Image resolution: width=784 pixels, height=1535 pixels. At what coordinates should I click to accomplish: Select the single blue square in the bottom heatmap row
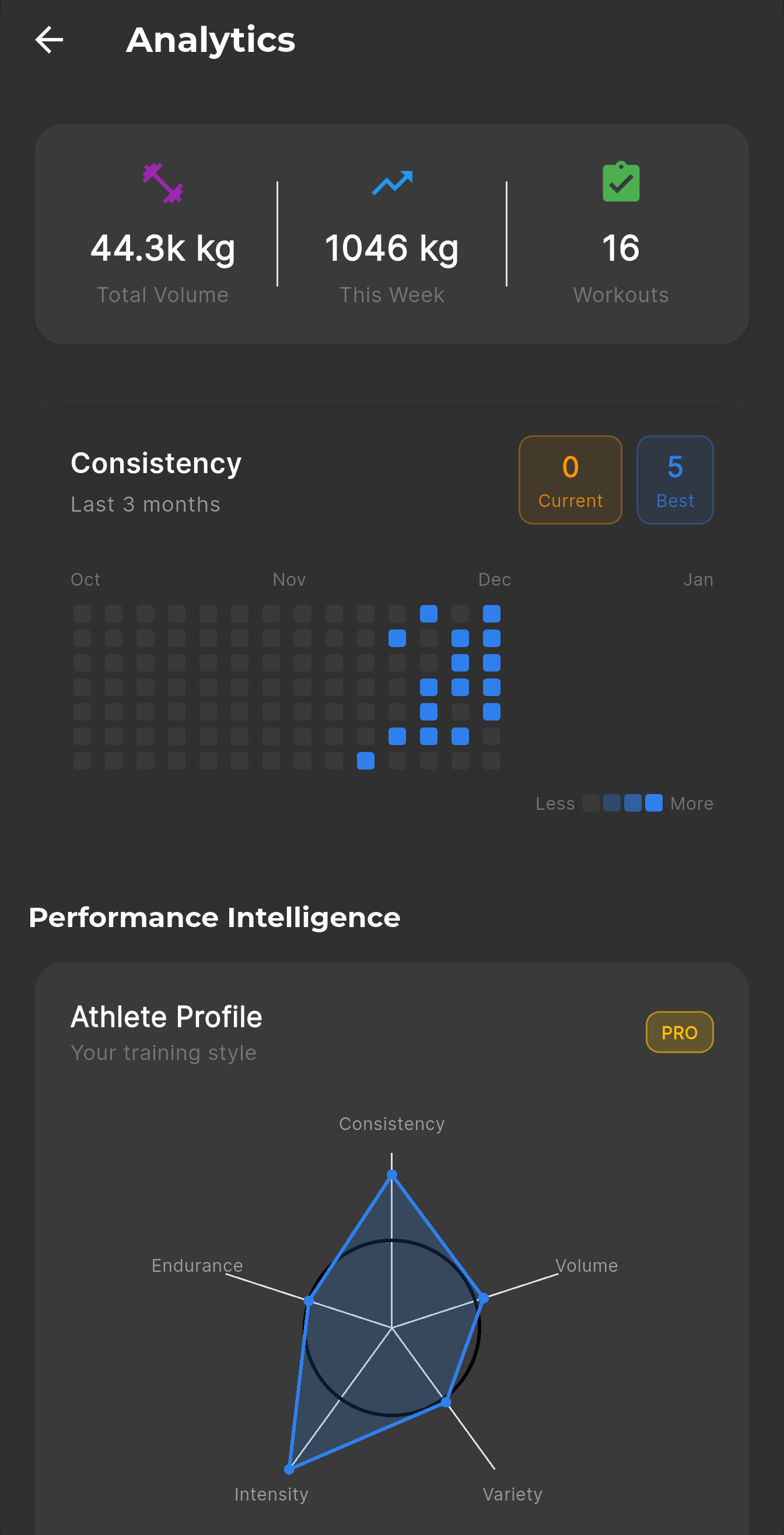pos(365,761)
